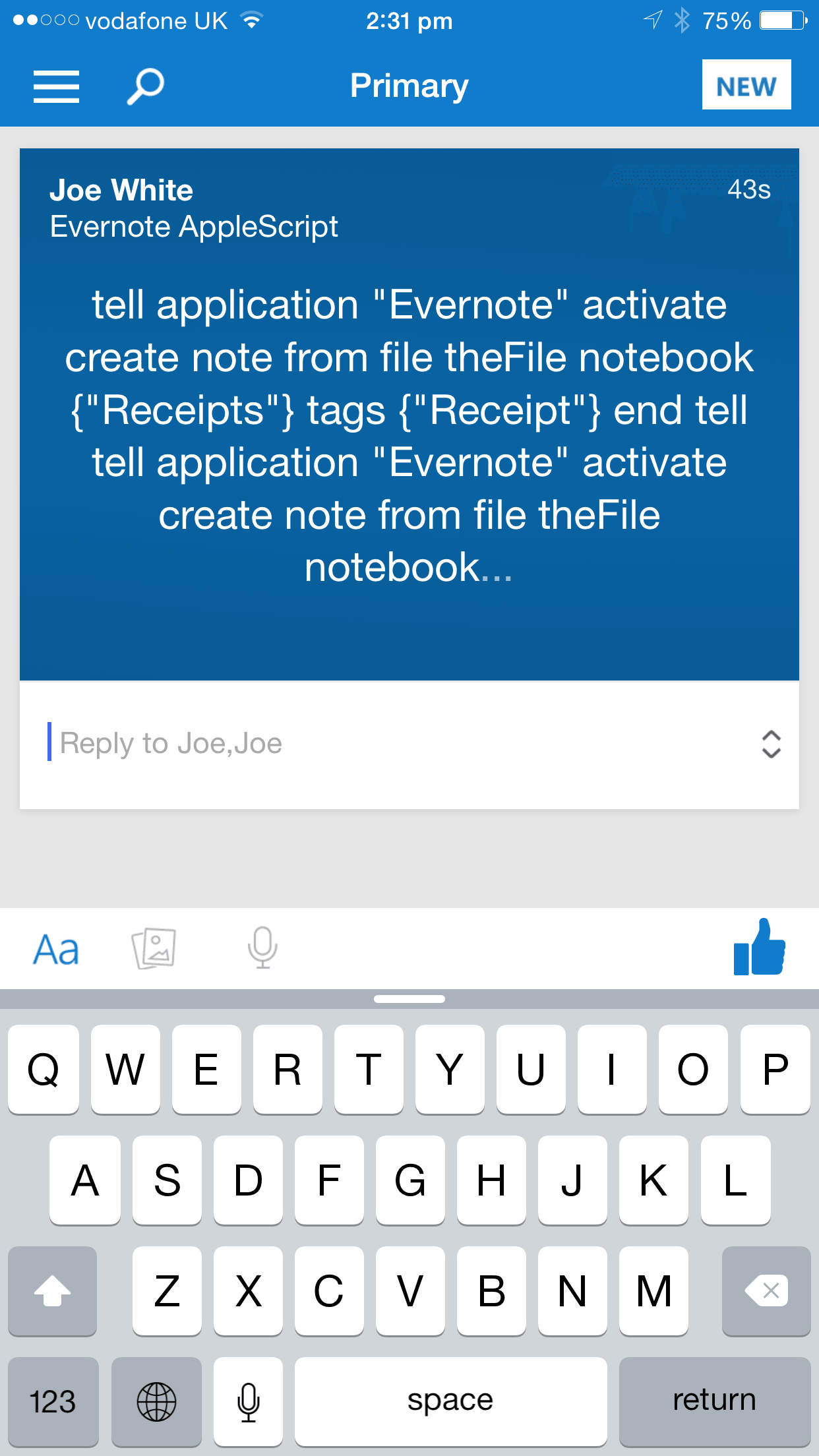Viewport: 819px width, 1456px height.
Task: Send a thumbs-up like
Action: coord(759,948)
